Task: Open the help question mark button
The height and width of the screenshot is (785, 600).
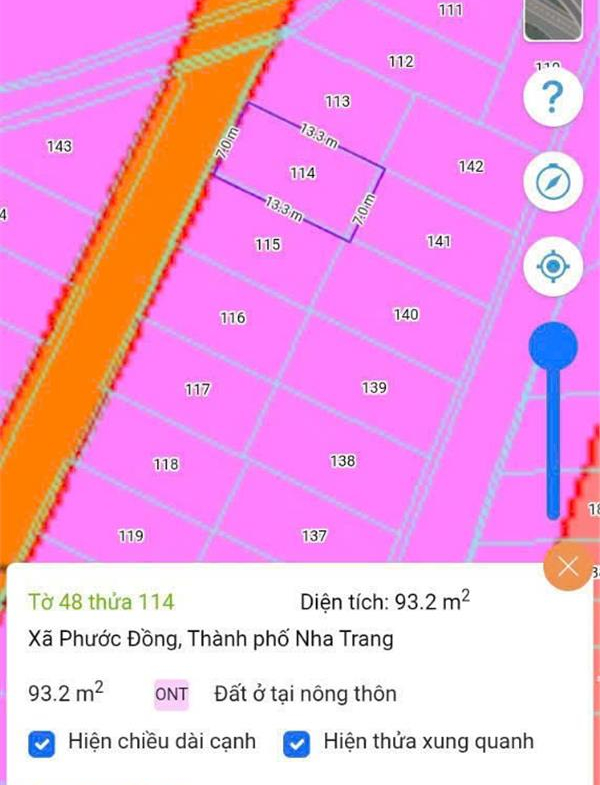Action: pyautogui.click(x=553, y=97)
